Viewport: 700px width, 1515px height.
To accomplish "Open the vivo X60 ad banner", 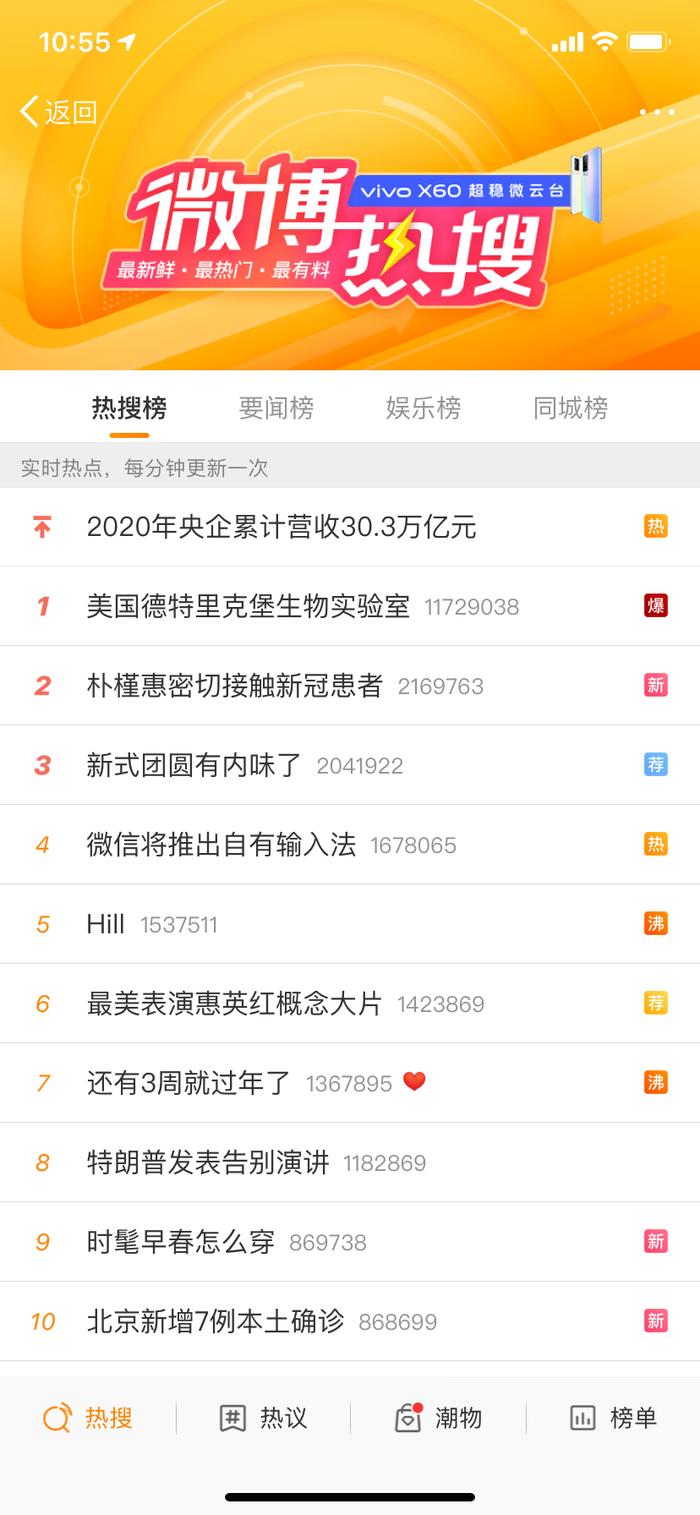I will point(350,228).
